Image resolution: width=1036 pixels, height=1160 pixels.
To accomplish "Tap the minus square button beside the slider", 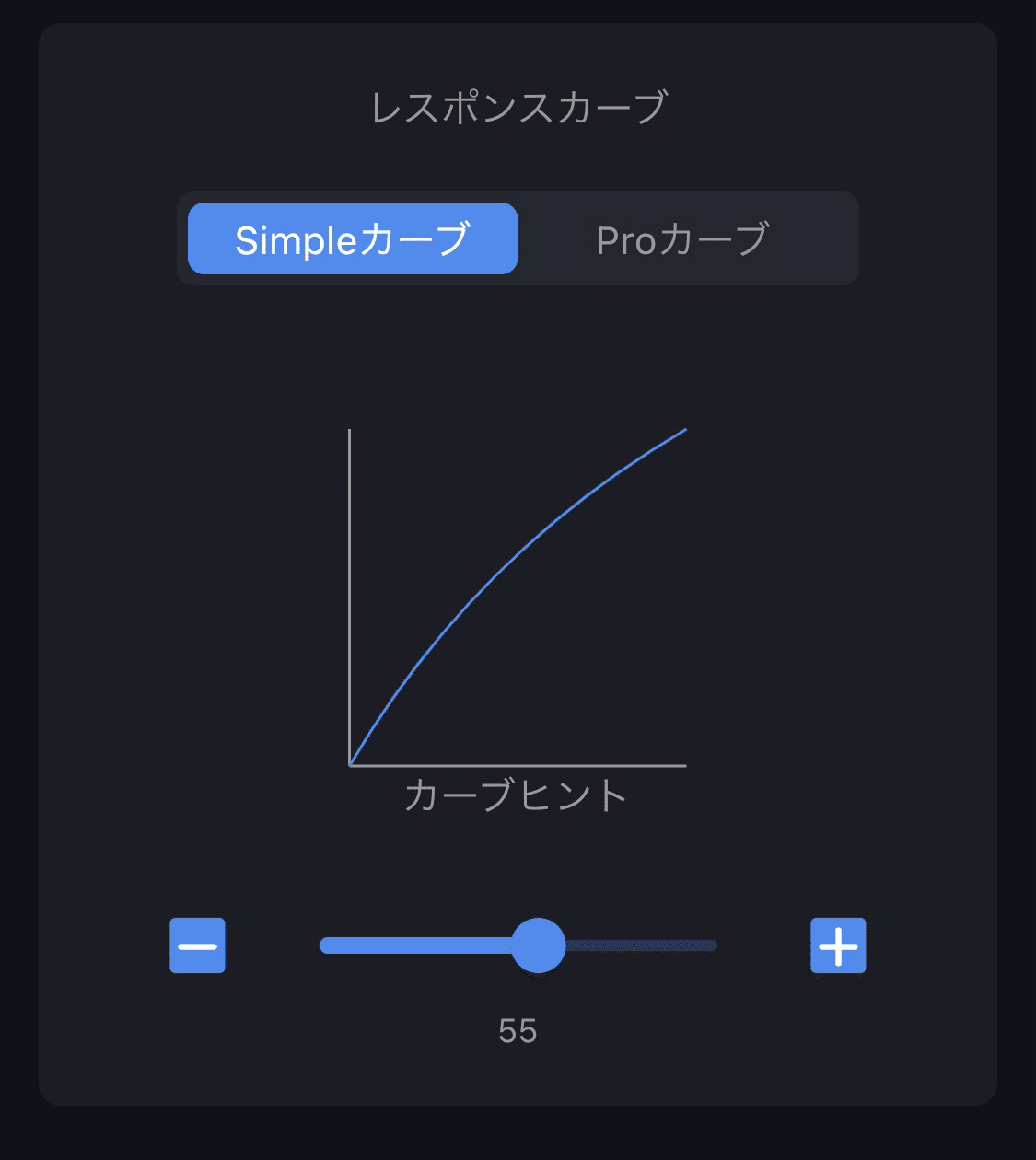I will [197, 945].
